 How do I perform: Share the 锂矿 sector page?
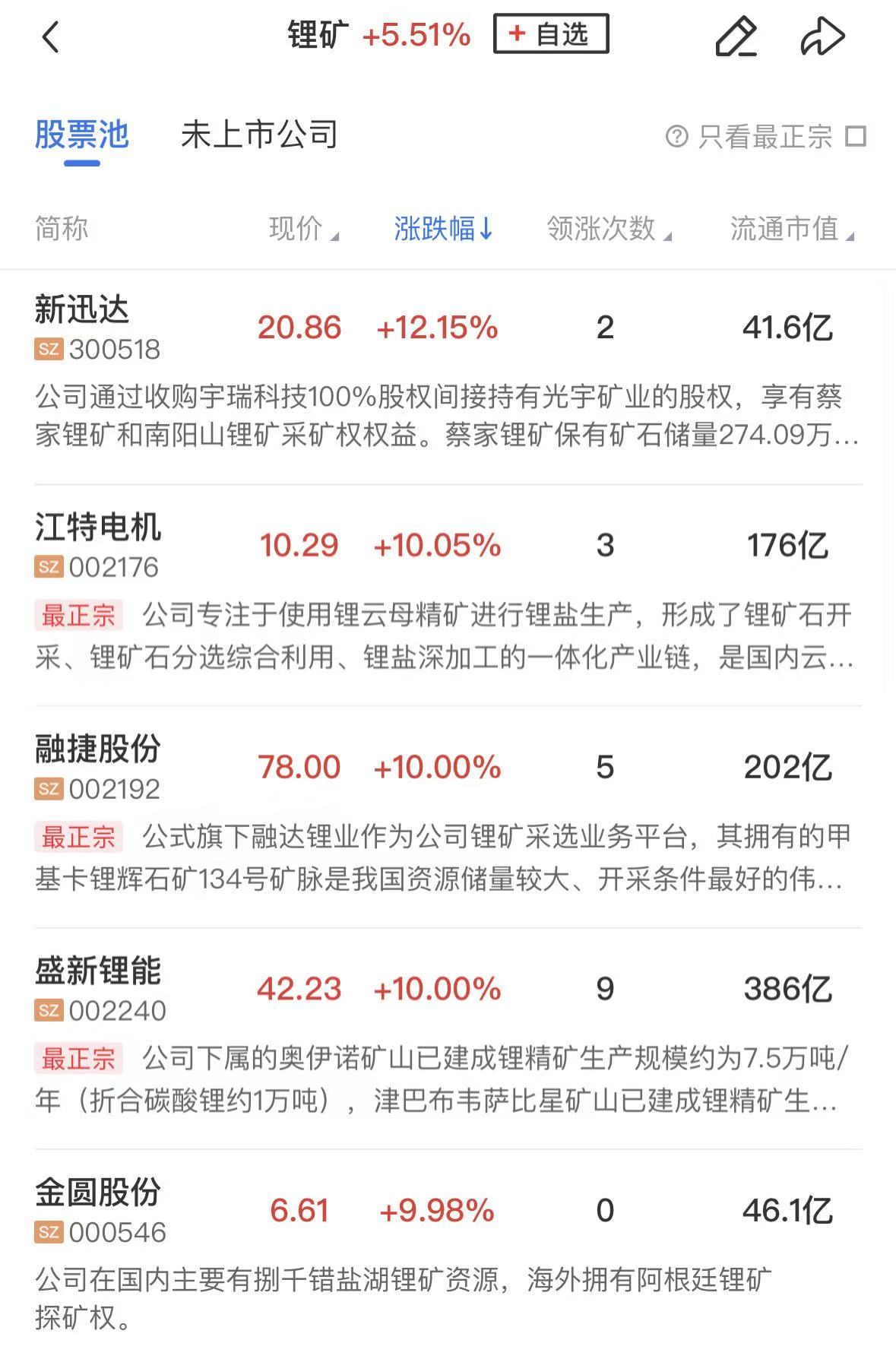(x=822, y=36)
